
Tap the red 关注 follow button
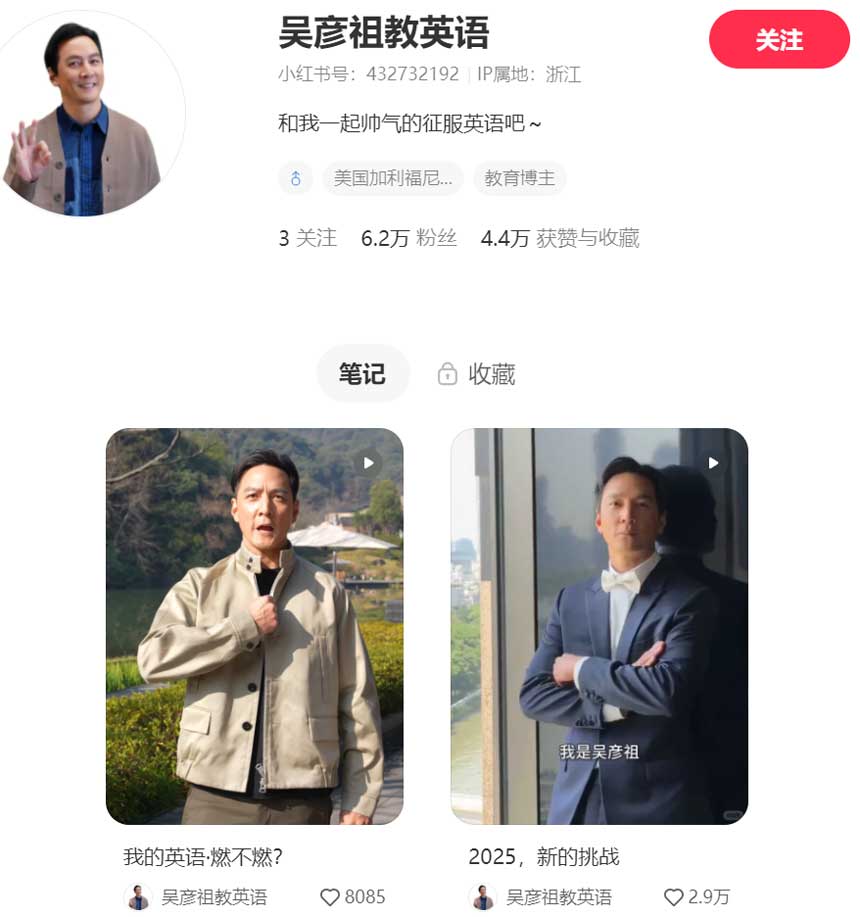[779, 40]
